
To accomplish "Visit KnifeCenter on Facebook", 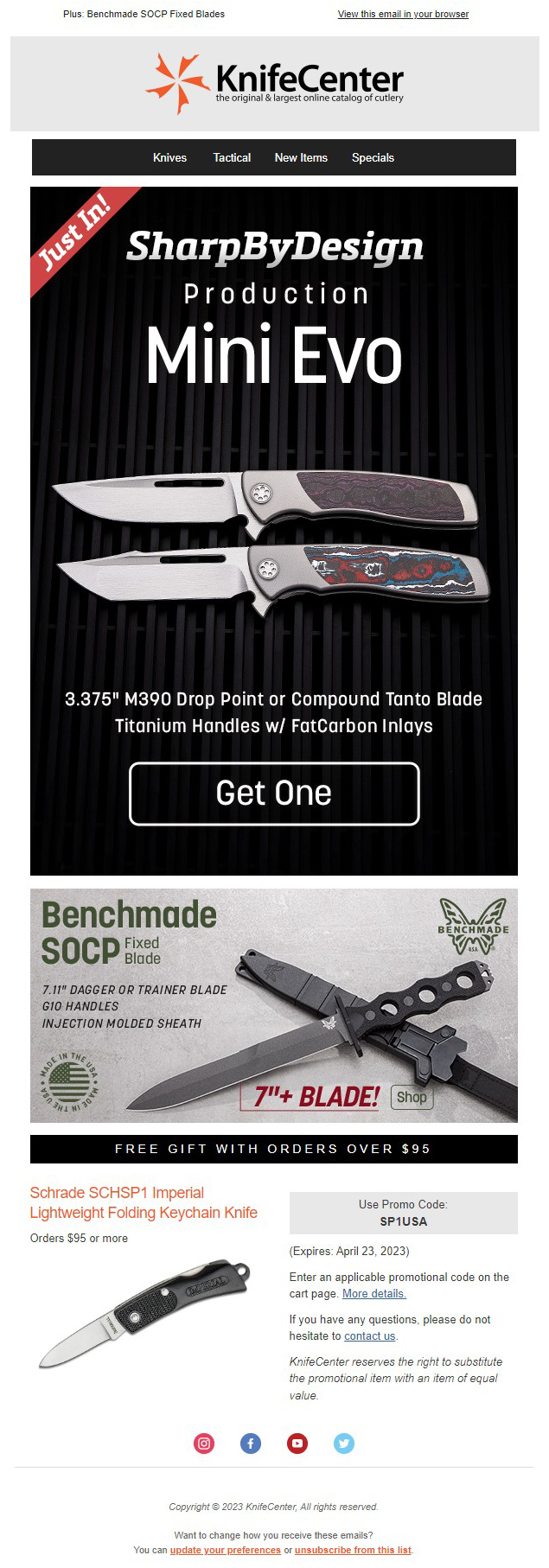I will [x=251, y=1443].
